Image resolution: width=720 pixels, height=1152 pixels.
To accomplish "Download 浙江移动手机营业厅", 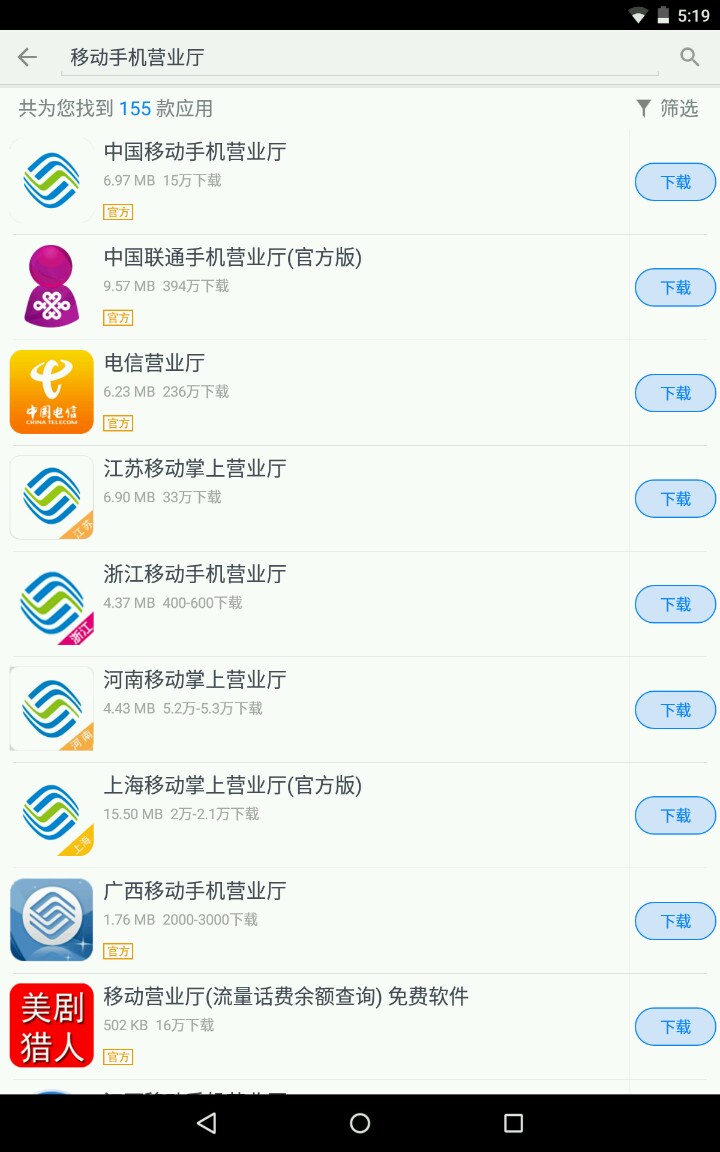I will (x=675, y=604).
